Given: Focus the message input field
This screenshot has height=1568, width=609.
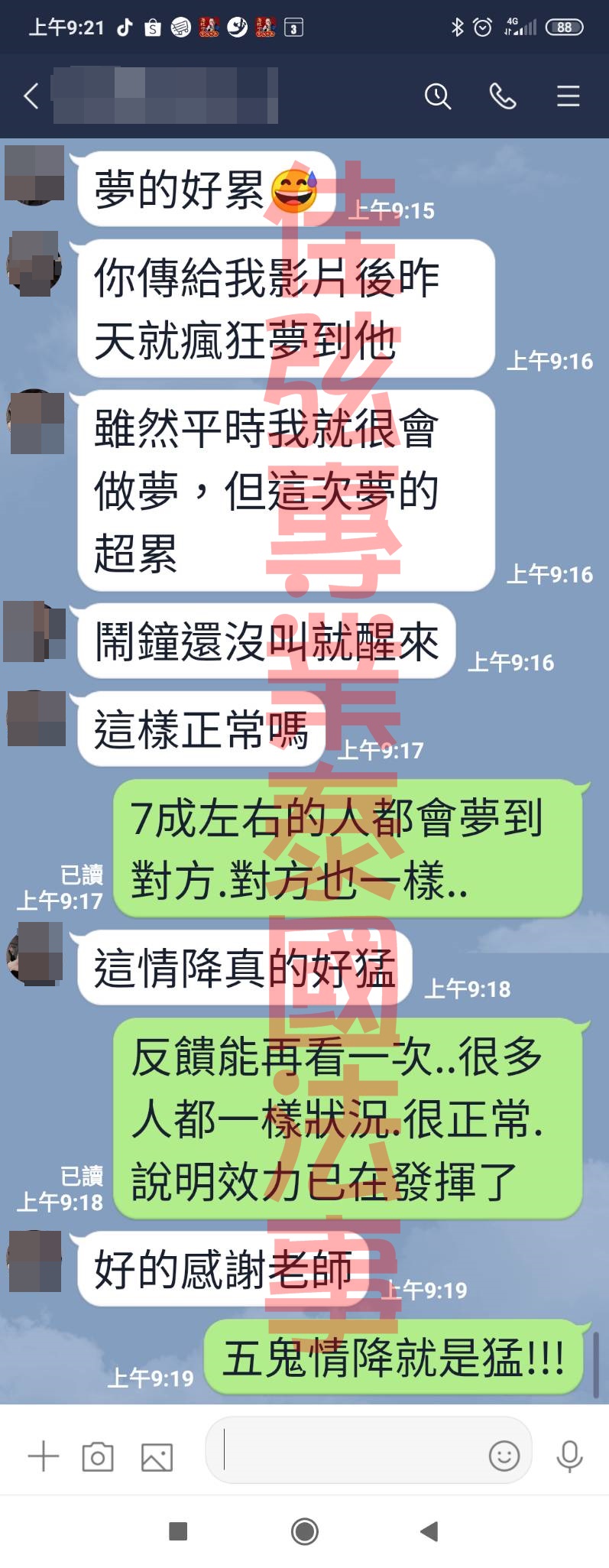Looking at the screenshot, I should pos(344,1450).
